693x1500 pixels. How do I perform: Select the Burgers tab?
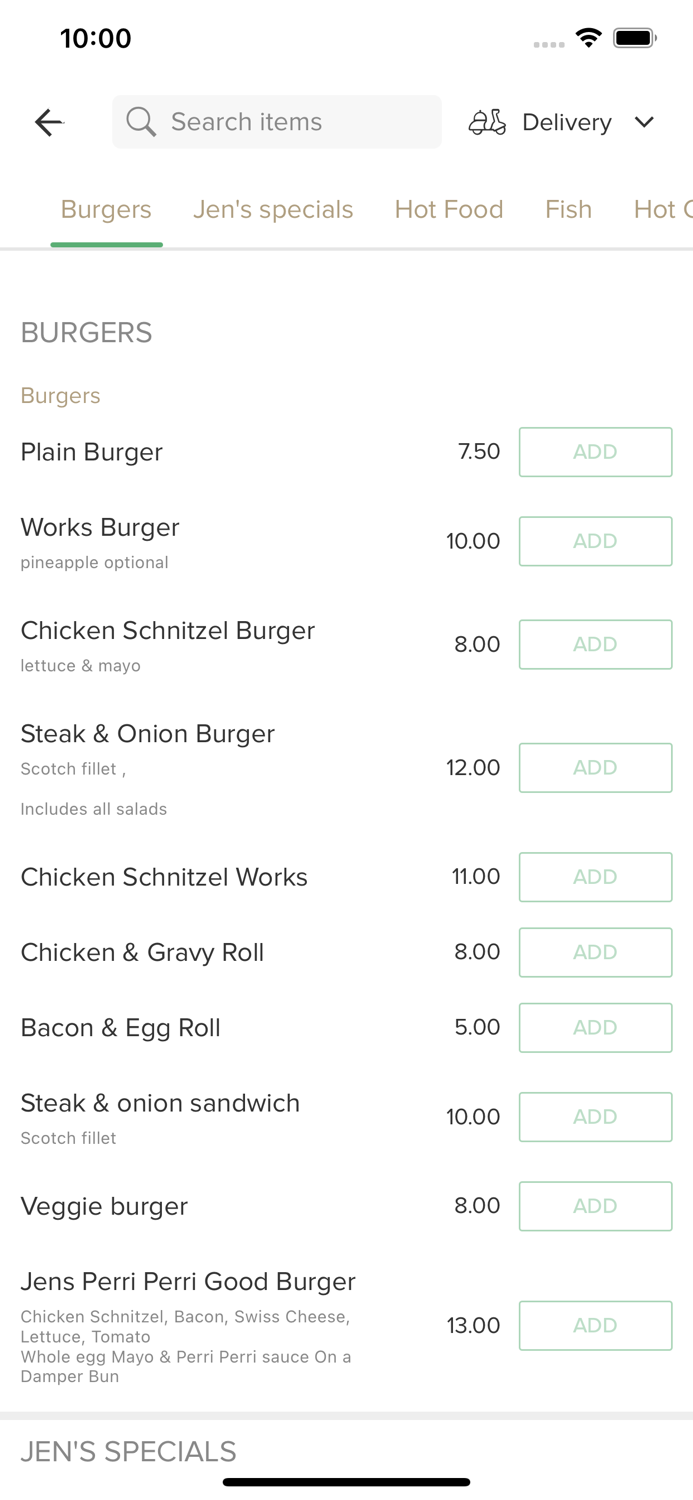[x=106, y=209]
